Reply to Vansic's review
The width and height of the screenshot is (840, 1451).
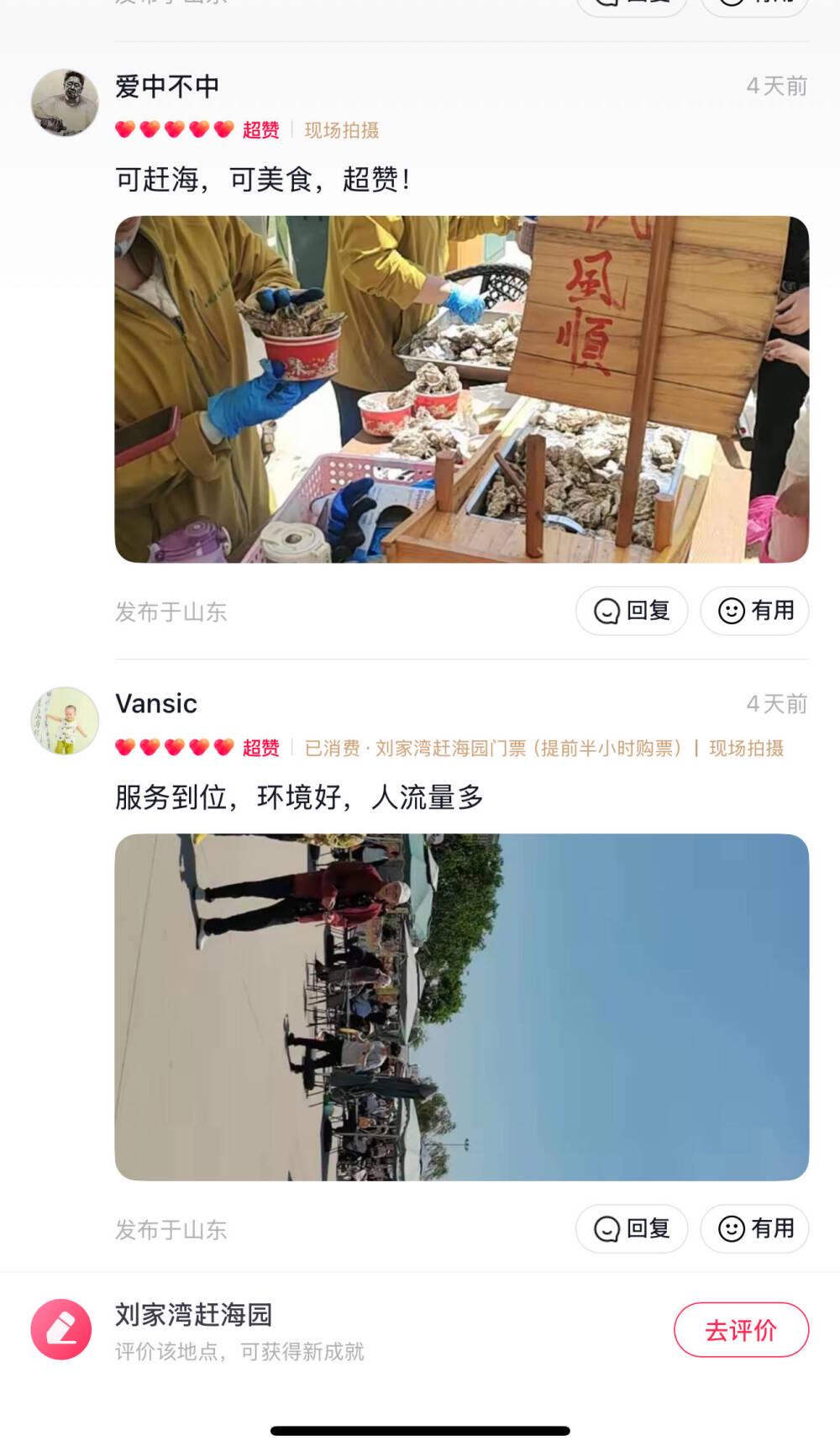tap(632, 1228)
